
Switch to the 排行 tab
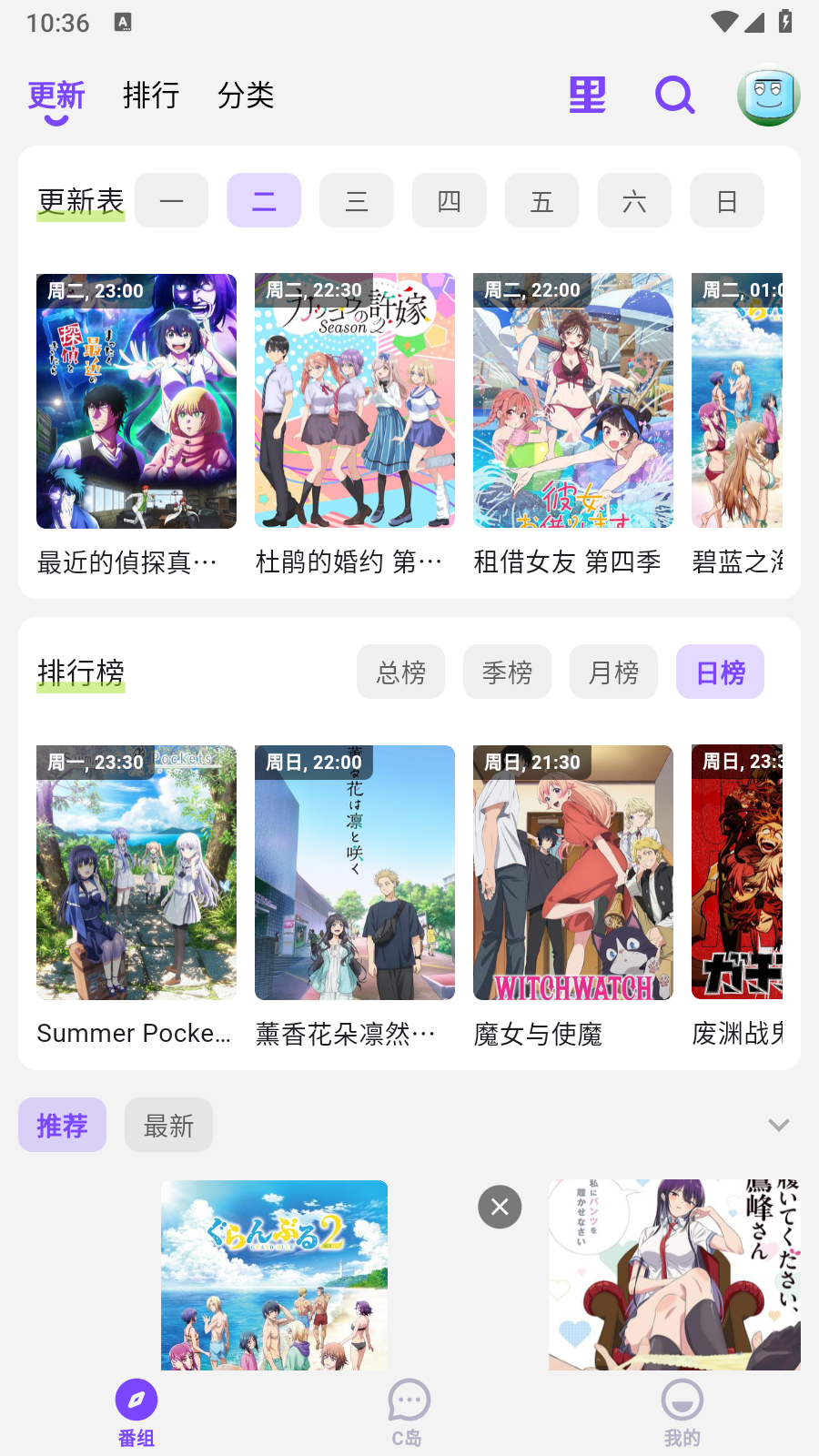tap(152, 95)
